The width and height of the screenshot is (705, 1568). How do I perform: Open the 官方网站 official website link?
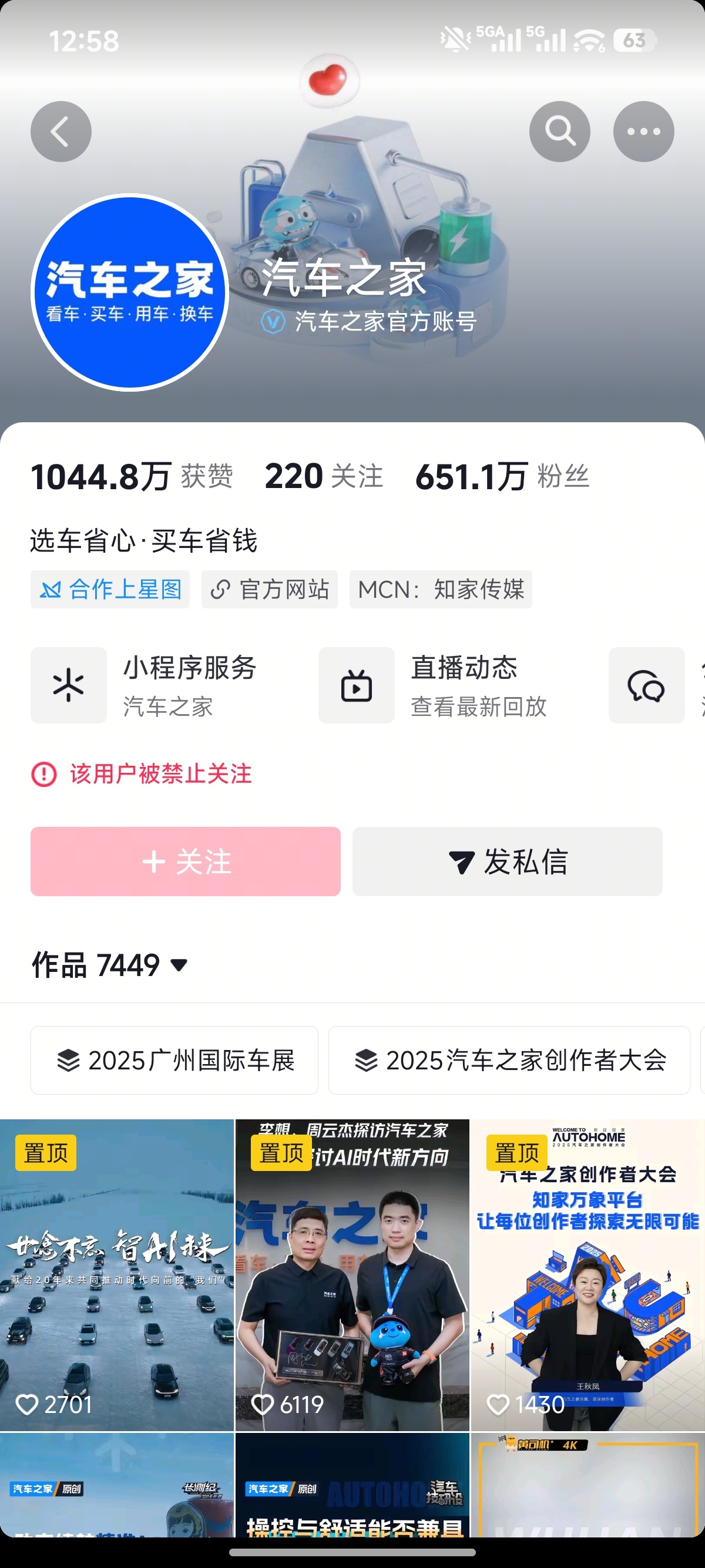[x=270, y=589]
